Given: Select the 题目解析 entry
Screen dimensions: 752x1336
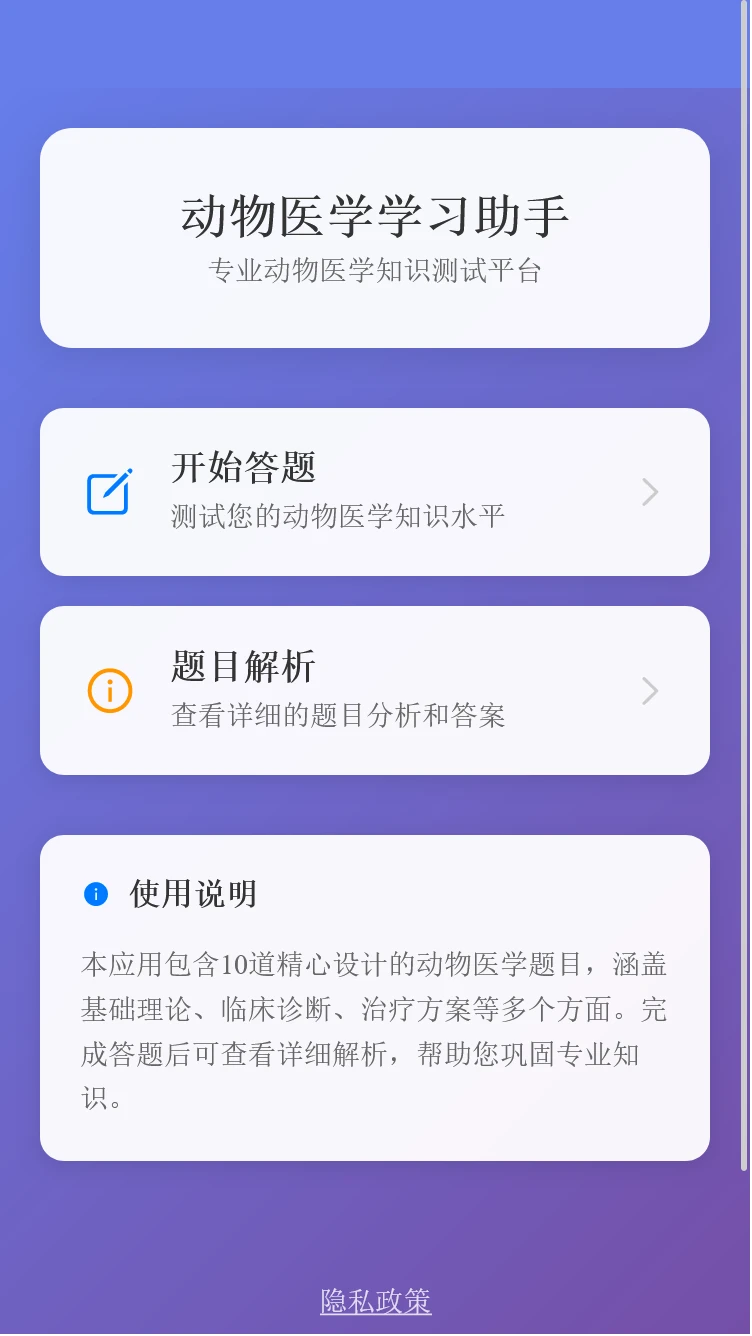Looking at the screenshot, I should tap(375, 690).
